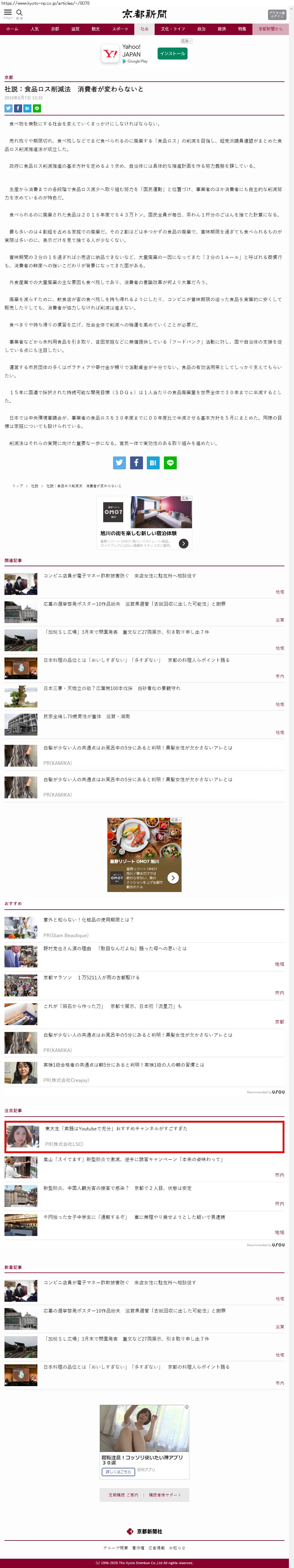
Task: Open the 定期購読 ご案内 link
Action: point(124,1494)
